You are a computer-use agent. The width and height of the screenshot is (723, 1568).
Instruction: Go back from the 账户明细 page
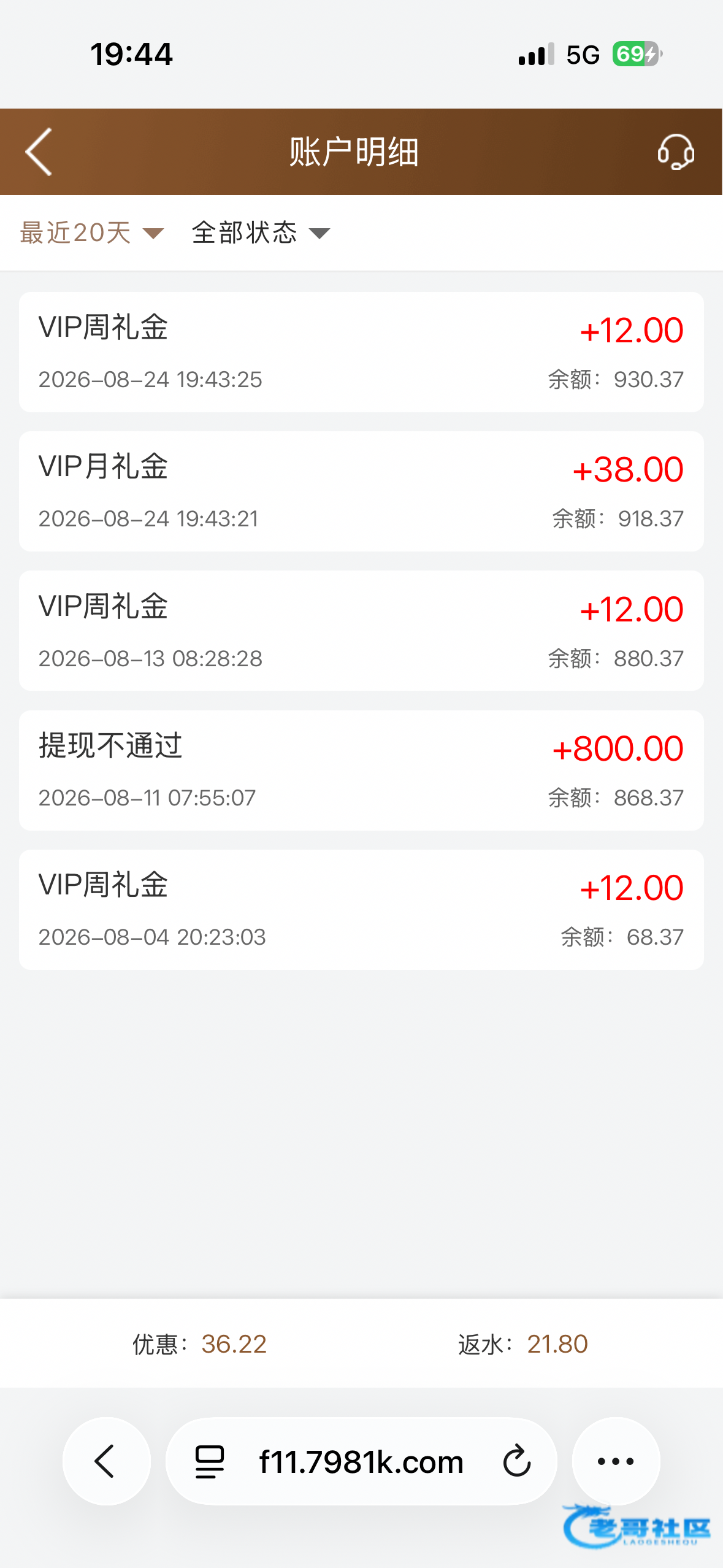(x=39, y=152)
